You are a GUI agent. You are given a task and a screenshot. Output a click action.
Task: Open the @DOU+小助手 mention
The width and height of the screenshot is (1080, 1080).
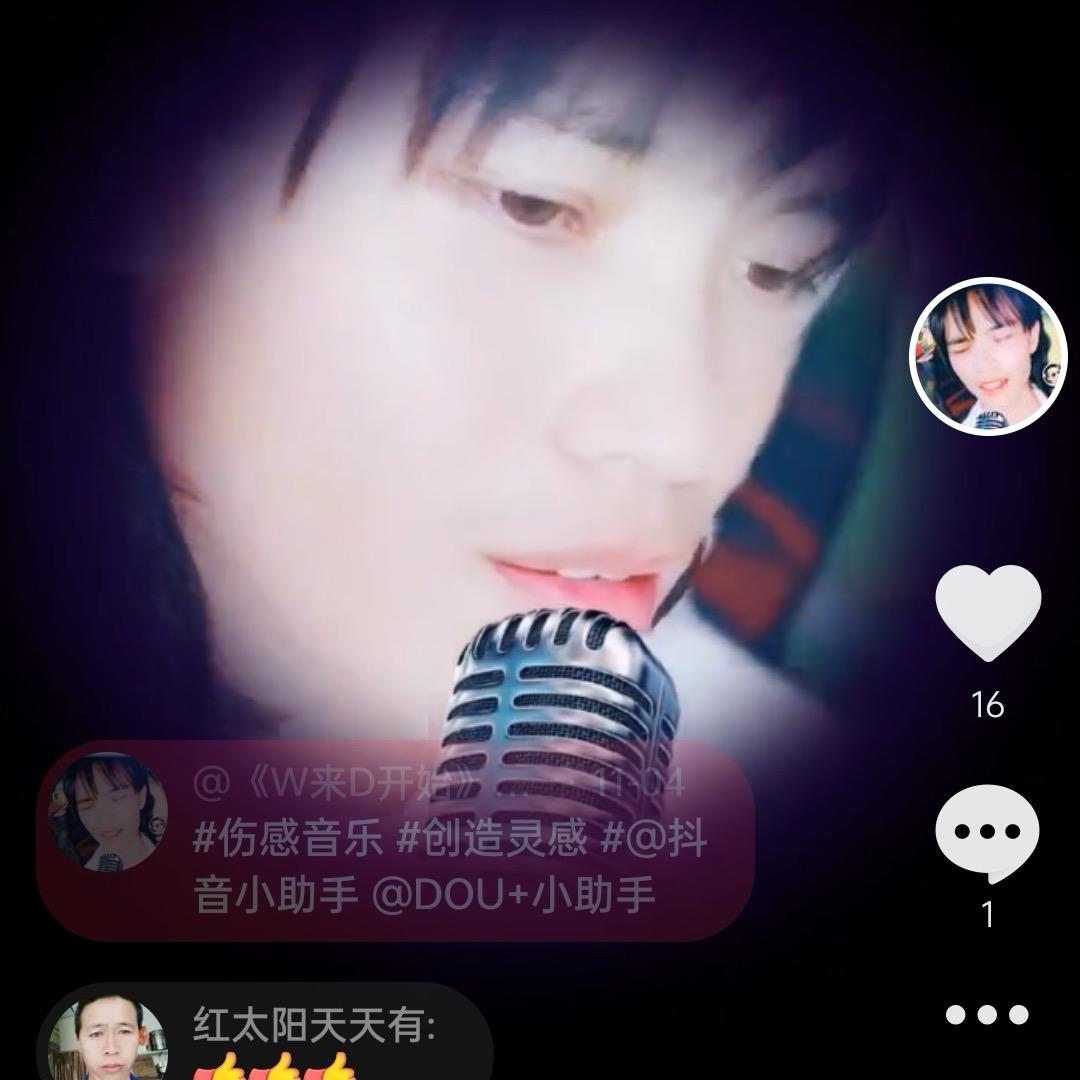click(x=514, y=896)
